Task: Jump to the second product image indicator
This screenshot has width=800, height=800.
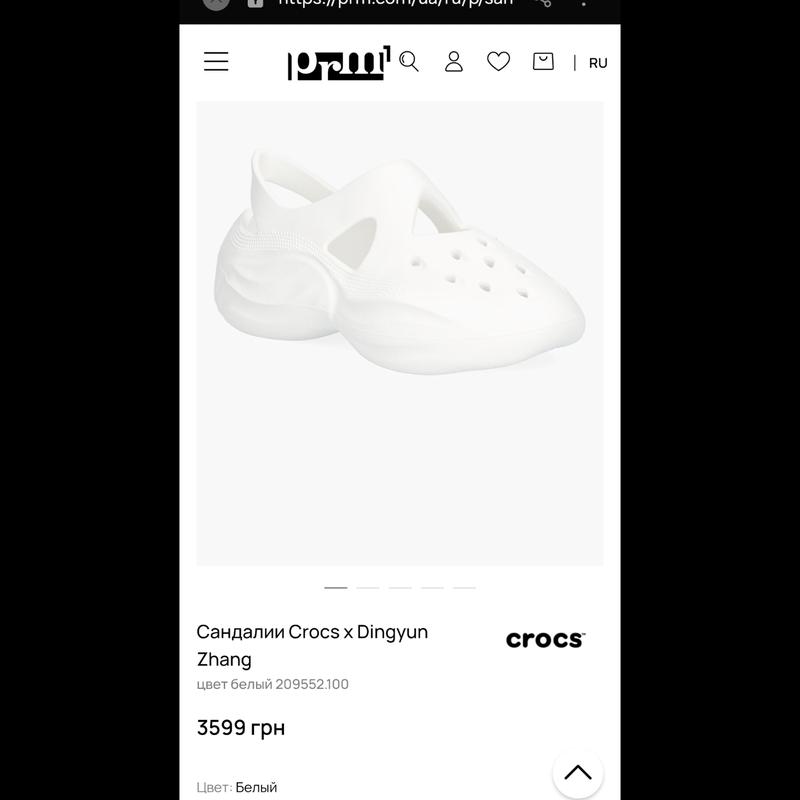Action: coord(368,588)
